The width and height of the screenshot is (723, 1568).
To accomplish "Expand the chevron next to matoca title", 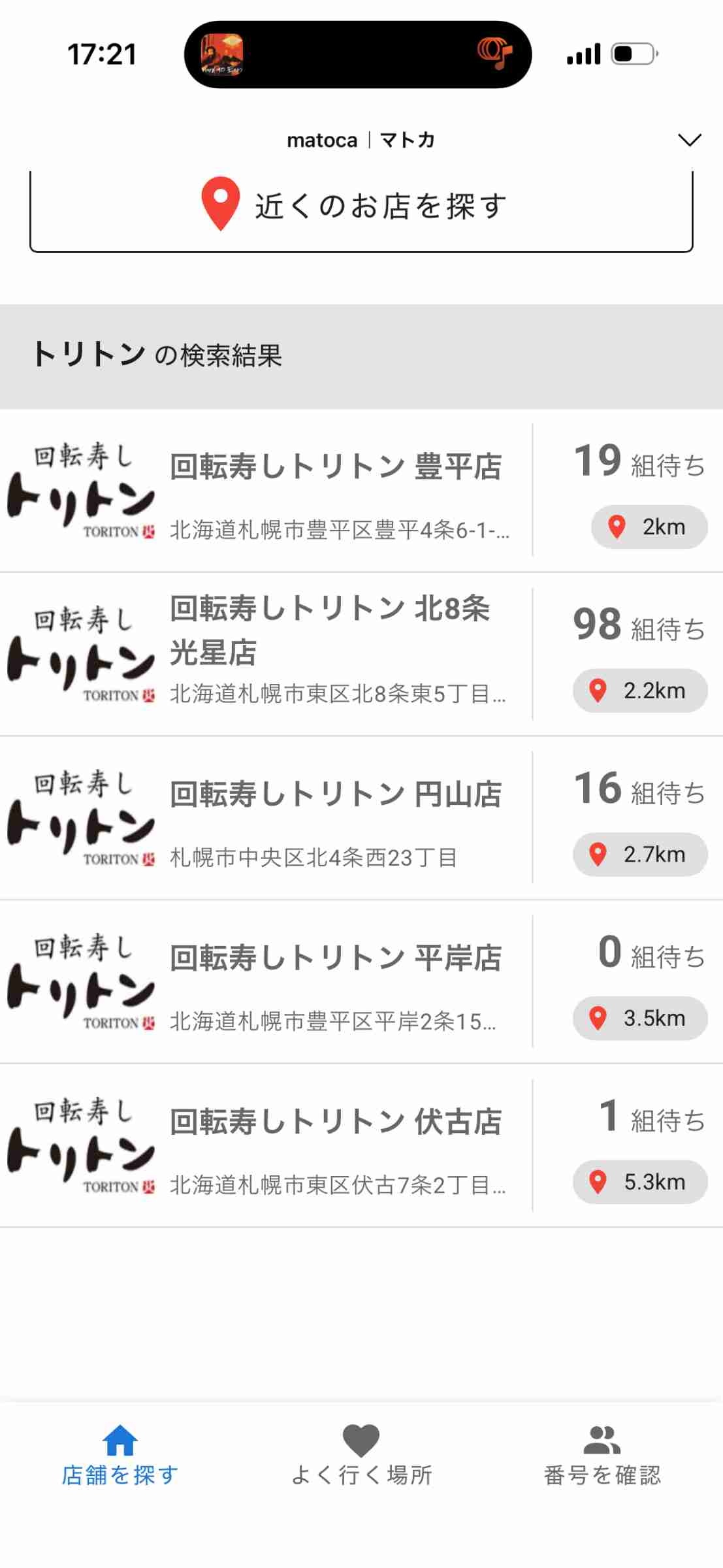I will [x=689, y=140].
